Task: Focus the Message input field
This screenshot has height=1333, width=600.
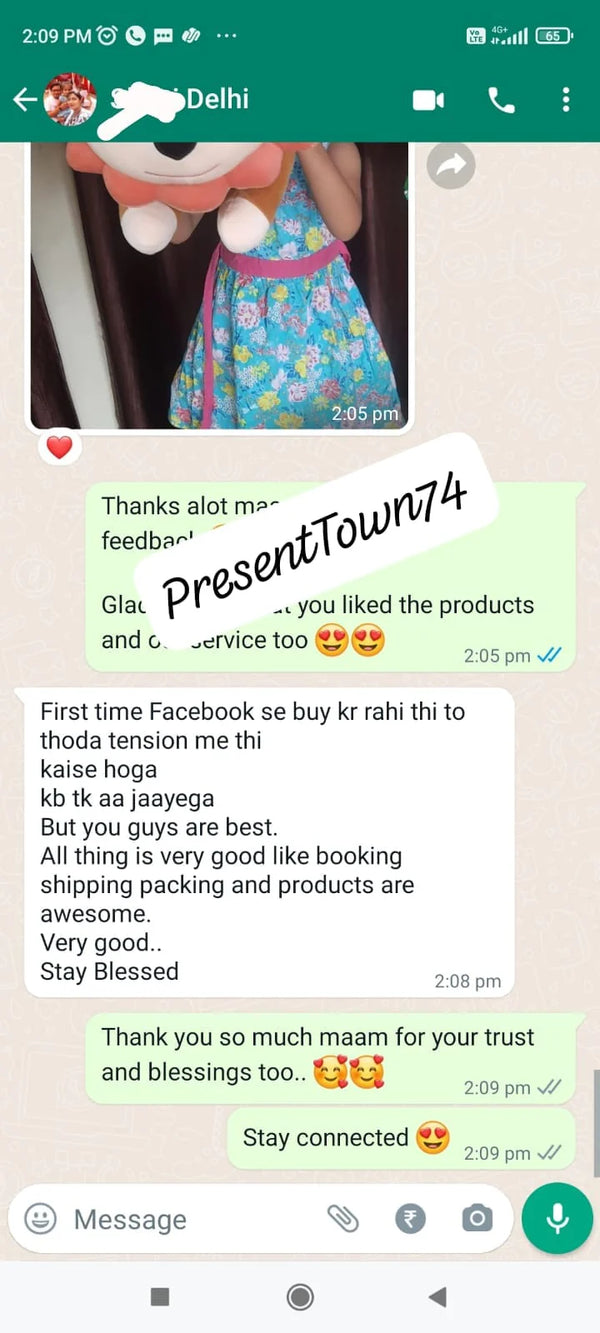Action: [190, 1220]
